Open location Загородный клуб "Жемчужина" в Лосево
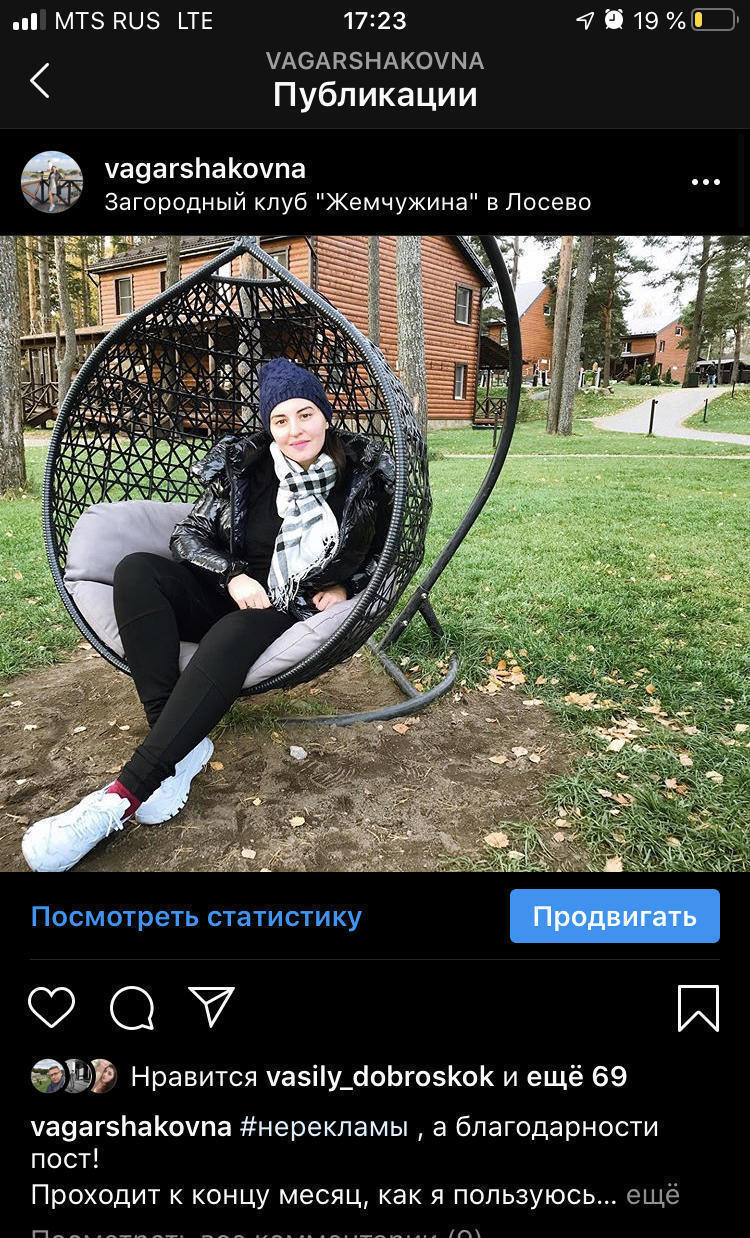 tap(347, 202)
